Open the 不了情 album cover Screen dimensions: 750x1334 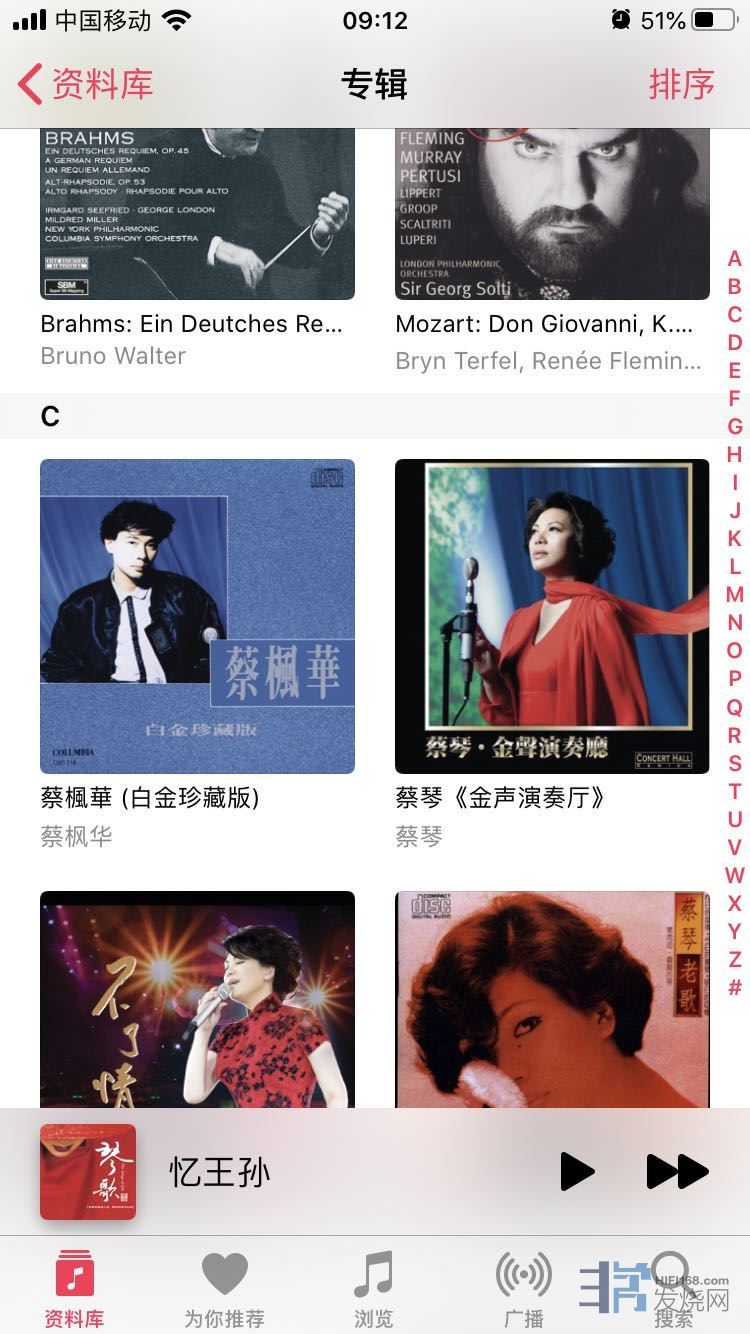(197, 1000)
